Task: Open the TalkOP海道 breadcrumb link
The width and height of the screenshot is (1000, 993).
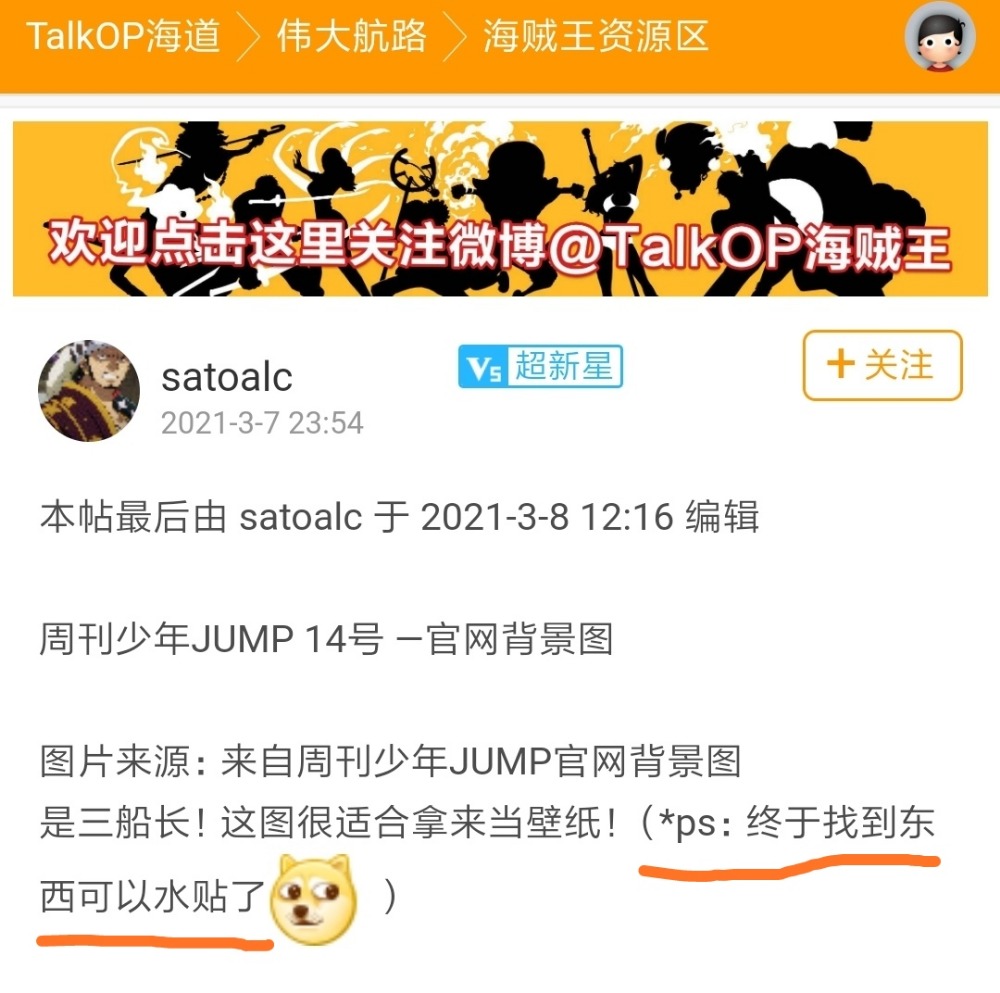Action: (122, 36)
